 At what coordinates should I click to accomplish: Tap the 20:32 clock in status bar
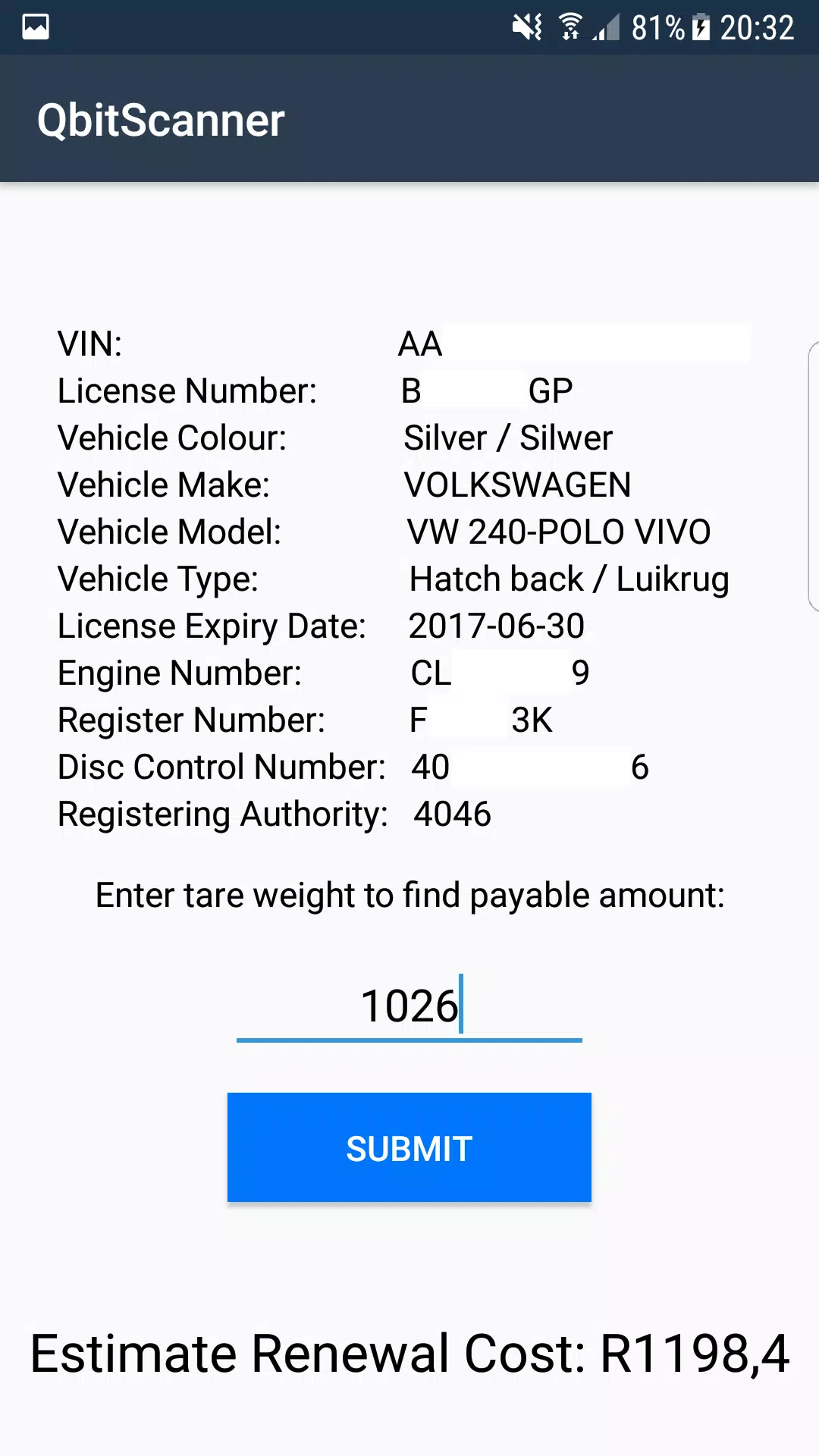pos(758,27)
